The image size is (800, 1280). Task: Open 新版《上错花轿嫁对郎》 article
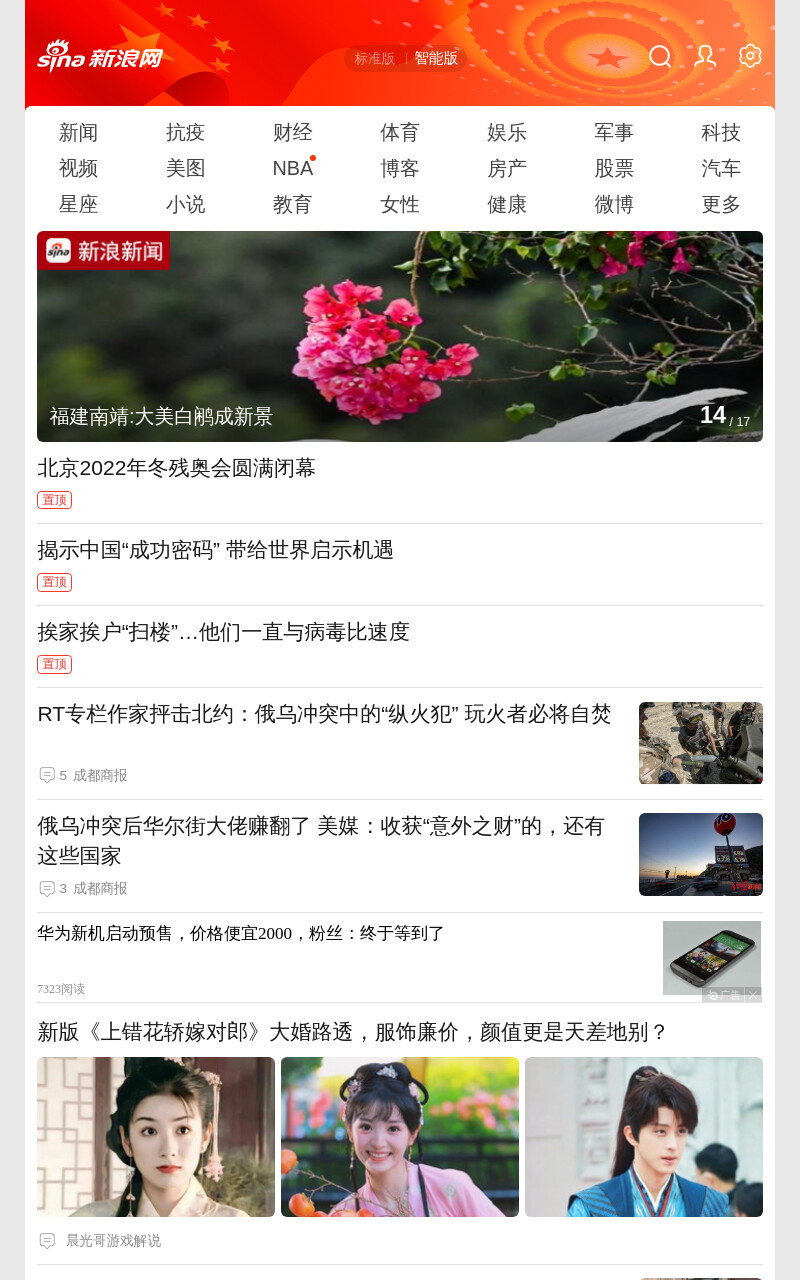coord(352,1032)
